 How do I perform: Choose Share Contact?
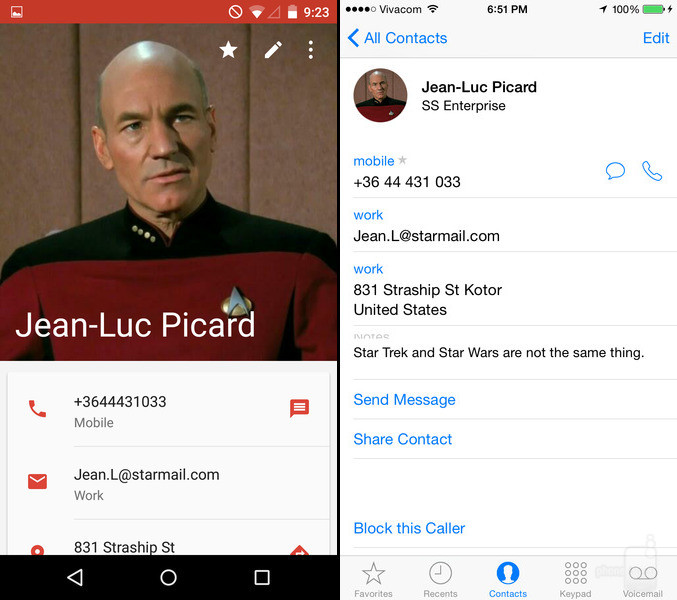click(x=402, y=439)
